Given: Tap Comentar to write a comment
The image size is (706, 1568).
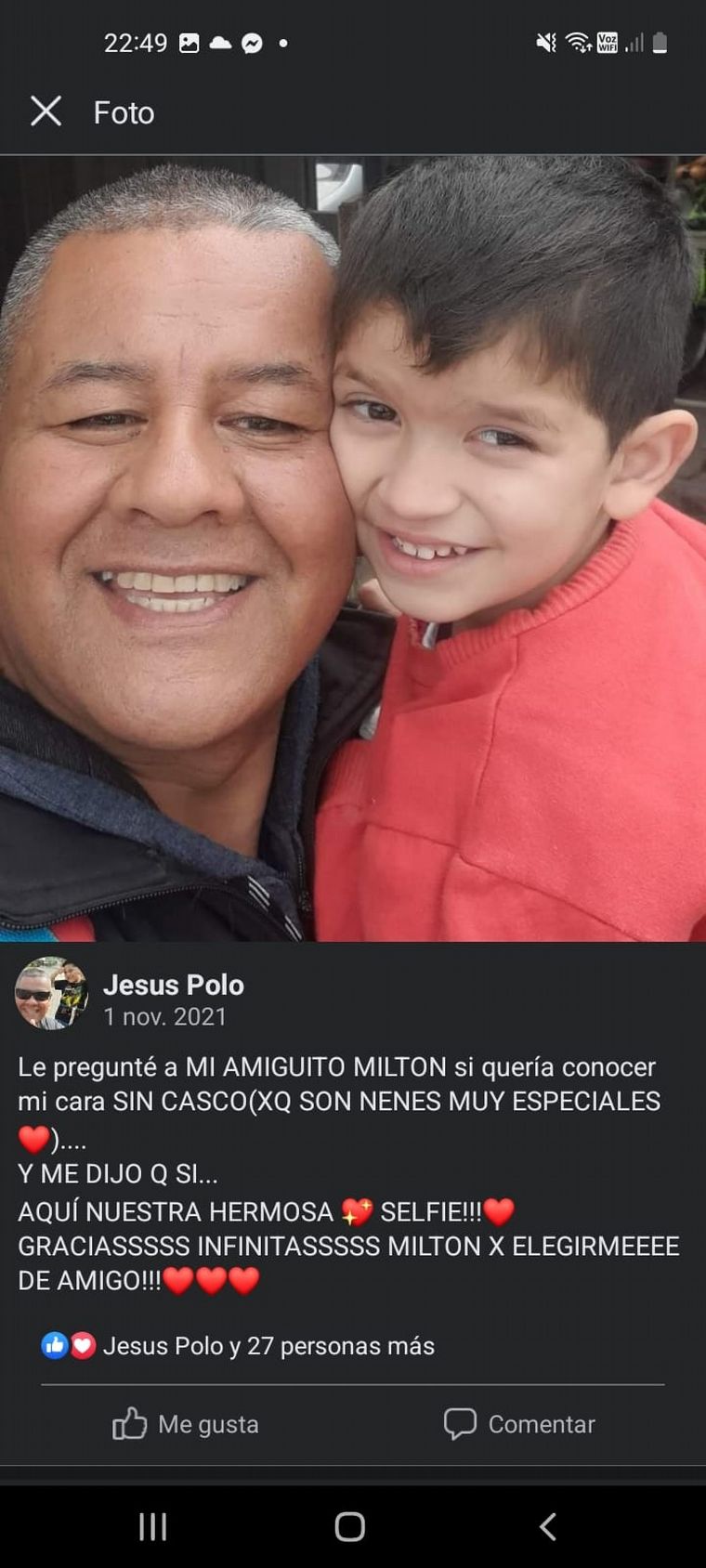Looking at the screenshot, I should click(520, 1424).
